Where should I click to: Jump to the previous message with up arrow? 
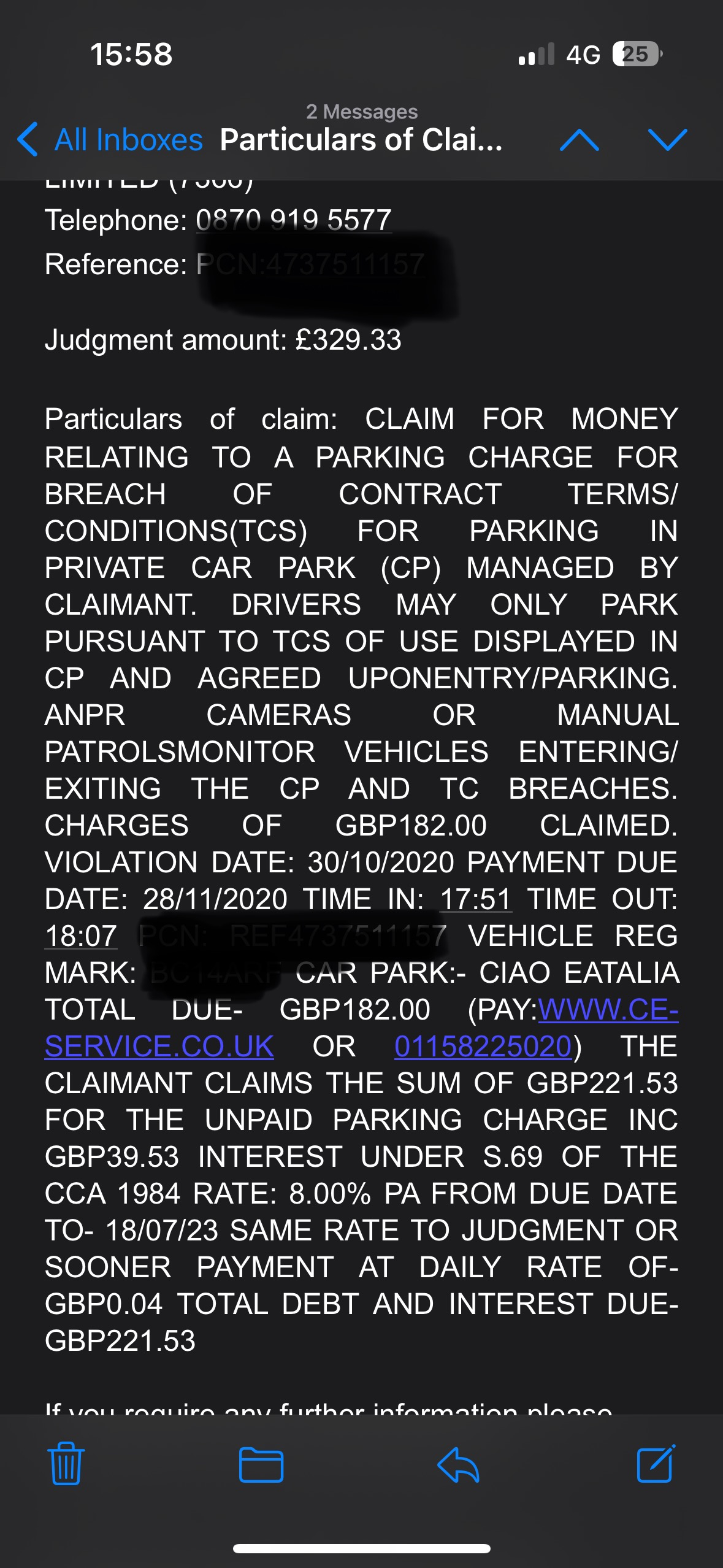tap(580, 140)
